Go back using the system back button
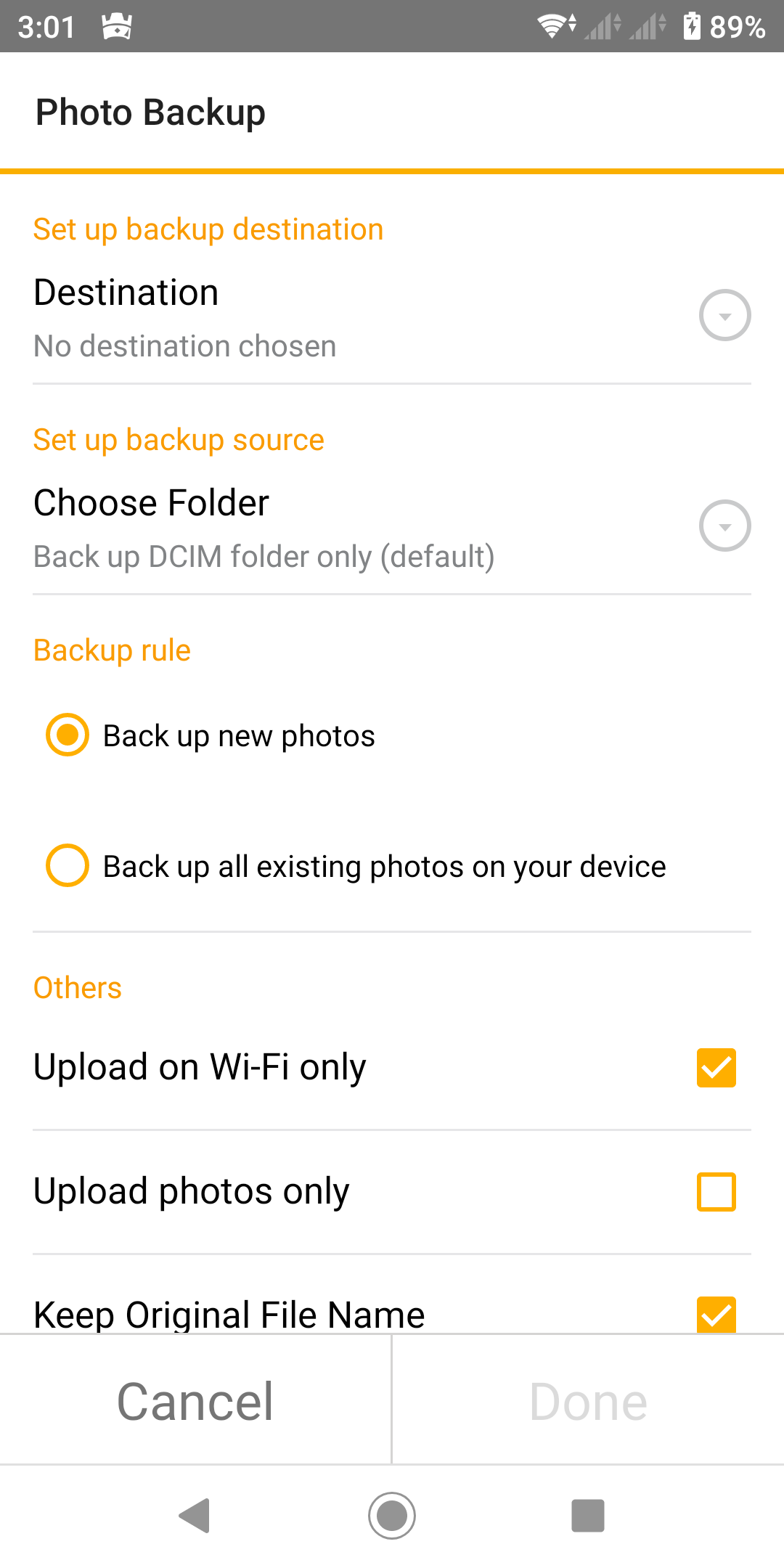The height and width of the screenshot is (1568, 784). (195, 1516)
